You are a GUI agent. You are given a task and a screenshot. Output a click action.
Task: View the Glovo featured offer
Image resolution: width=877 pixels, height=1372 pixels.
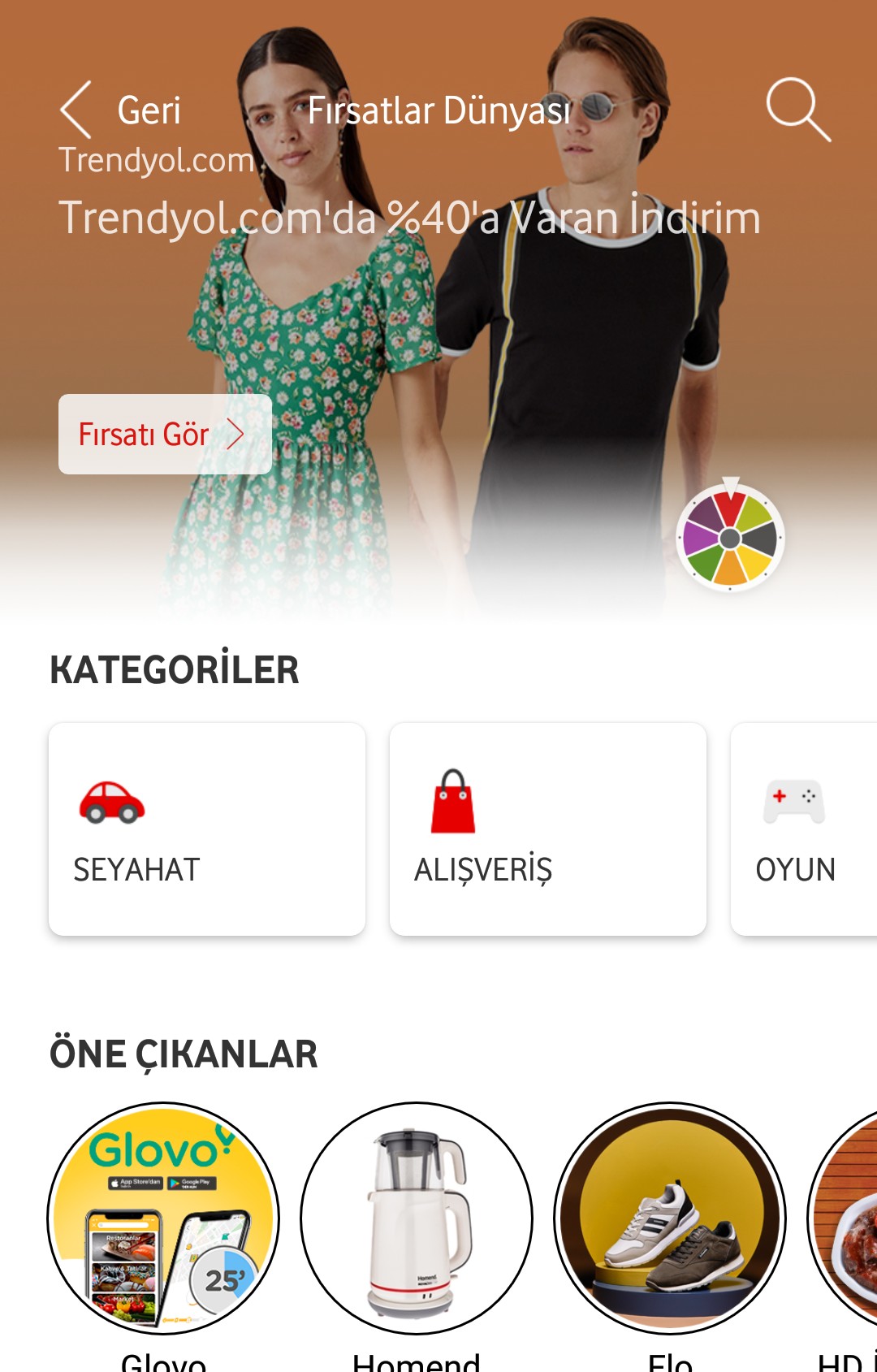coord(163,1218)
